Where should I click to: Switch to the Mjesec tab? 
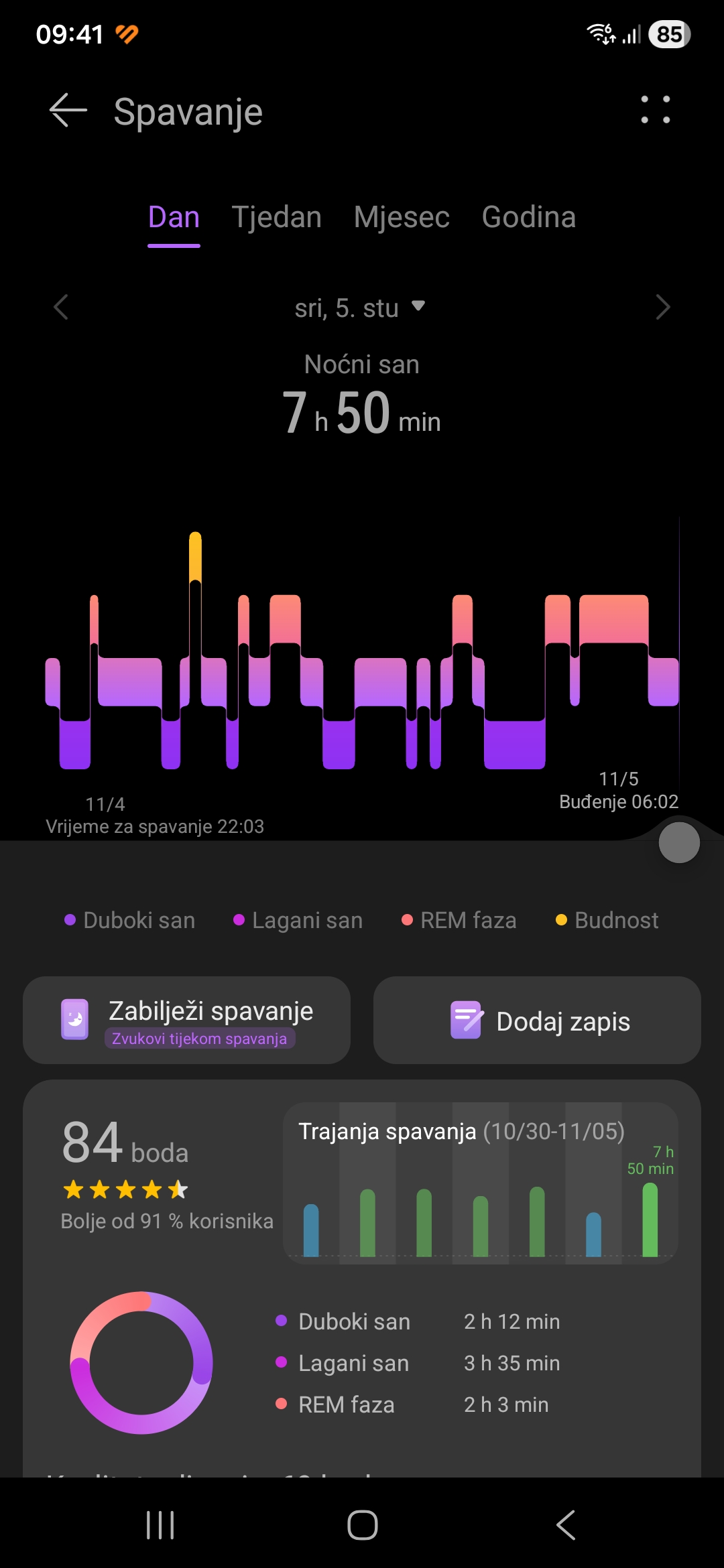pyautogui.click(x=402, y=218)
